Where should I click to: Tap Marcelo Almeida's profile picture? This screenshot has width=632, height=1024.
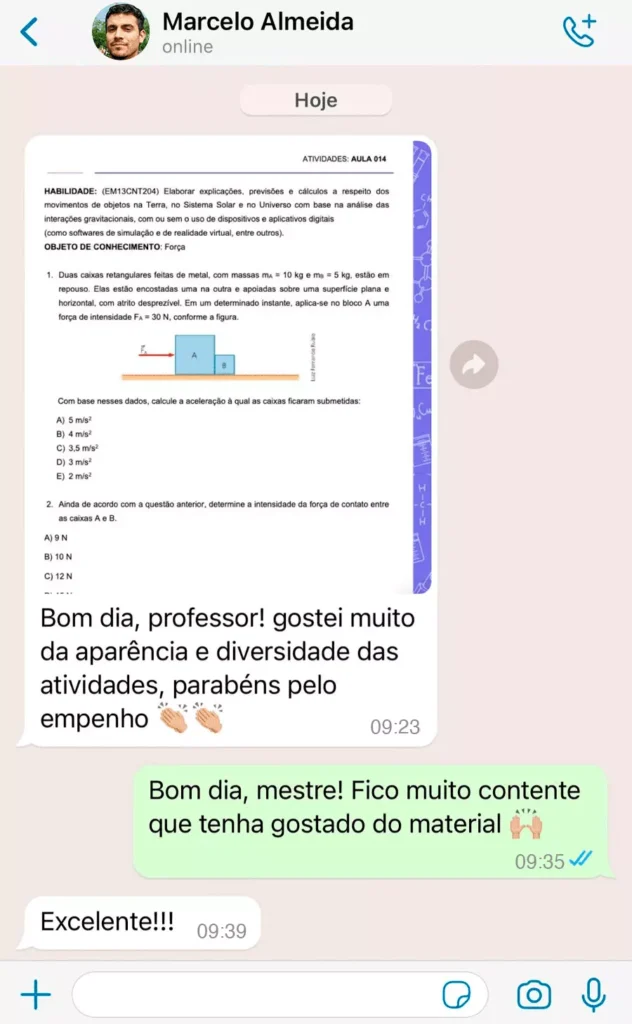pos(121,32)
